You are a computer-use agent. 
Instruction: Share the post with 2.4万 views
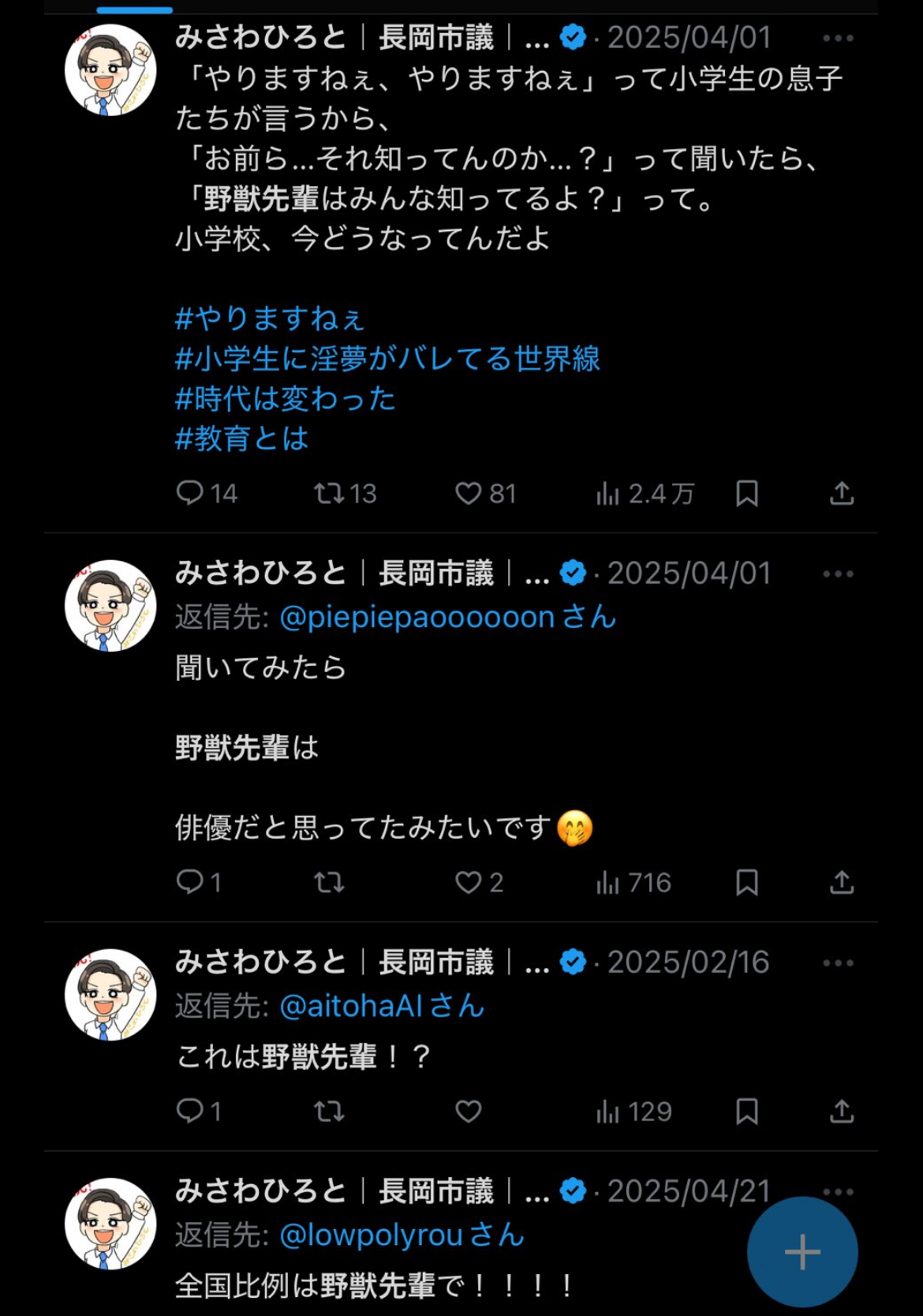tap(842, 494)
